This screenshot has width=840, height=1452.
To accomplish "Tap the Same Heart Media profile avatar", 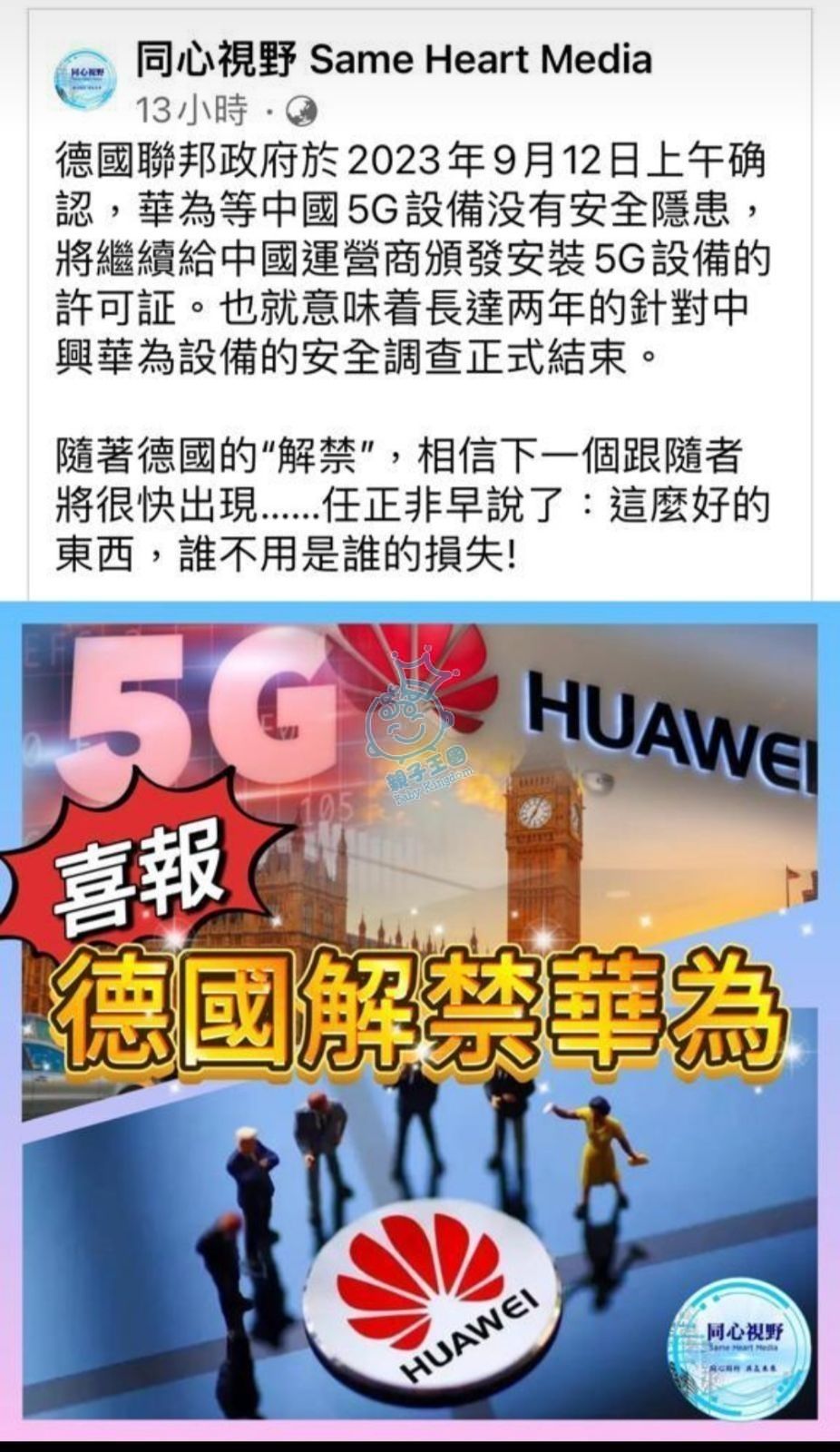I will (85, 80).
